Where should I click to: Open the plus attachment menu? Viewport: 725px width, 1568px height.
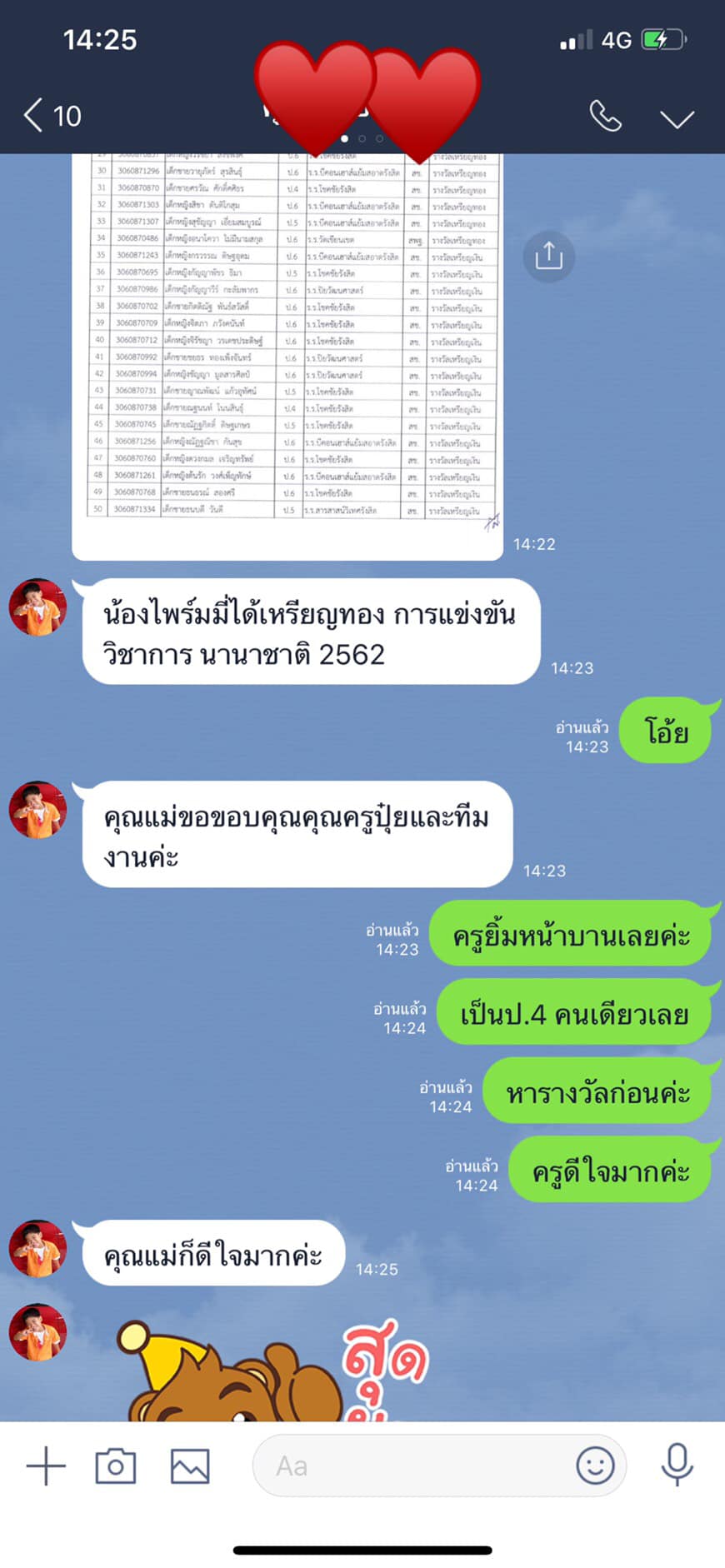coord(46,1466)
